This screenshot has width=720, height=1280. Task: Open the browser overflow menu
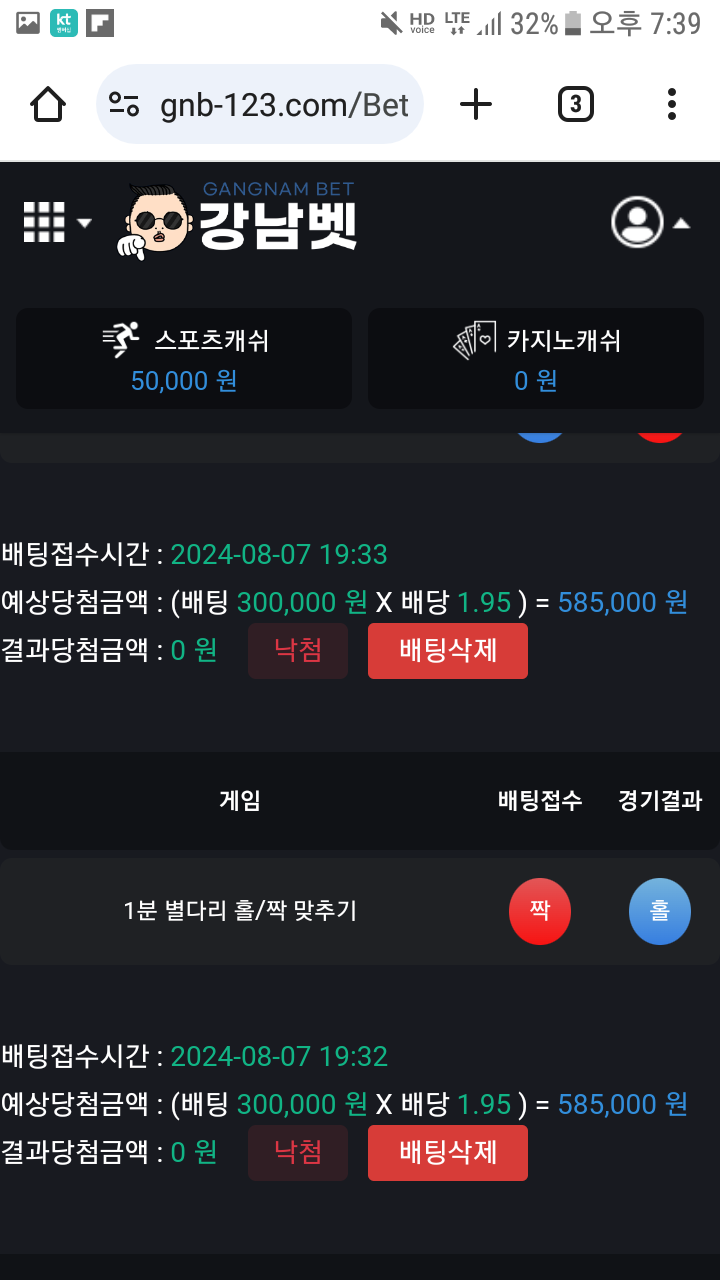click(x=671, y=104)
